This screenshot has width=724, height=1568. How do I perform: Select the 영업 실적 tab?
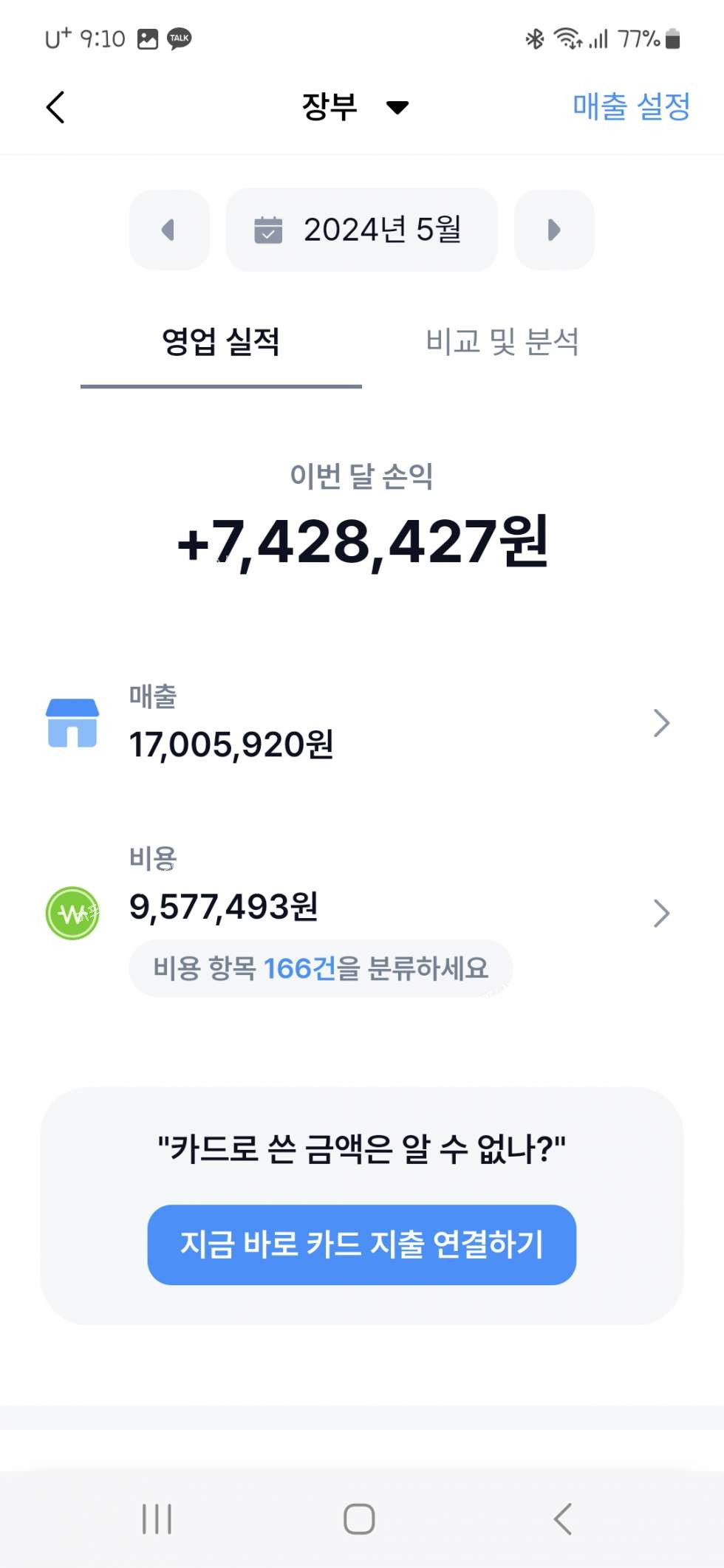[221, 342]
